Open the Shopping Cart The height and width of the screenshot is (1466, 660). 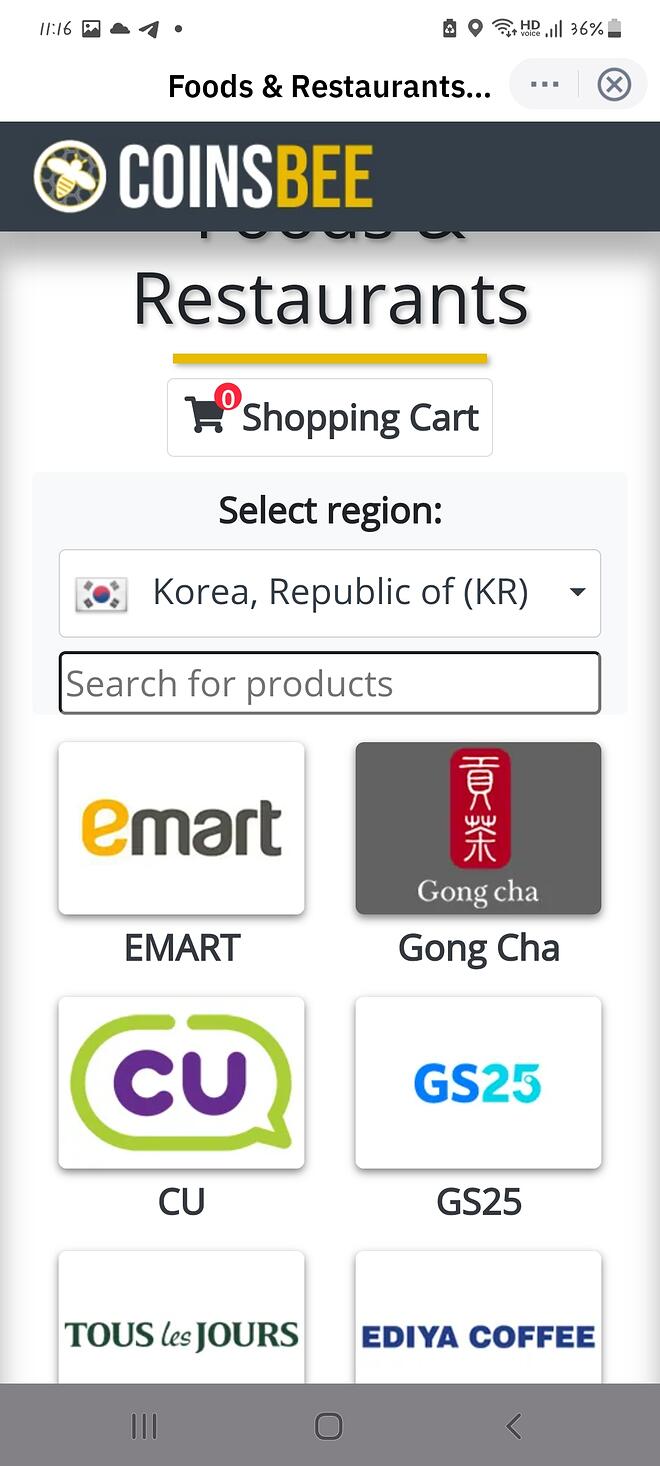[330, 417]
